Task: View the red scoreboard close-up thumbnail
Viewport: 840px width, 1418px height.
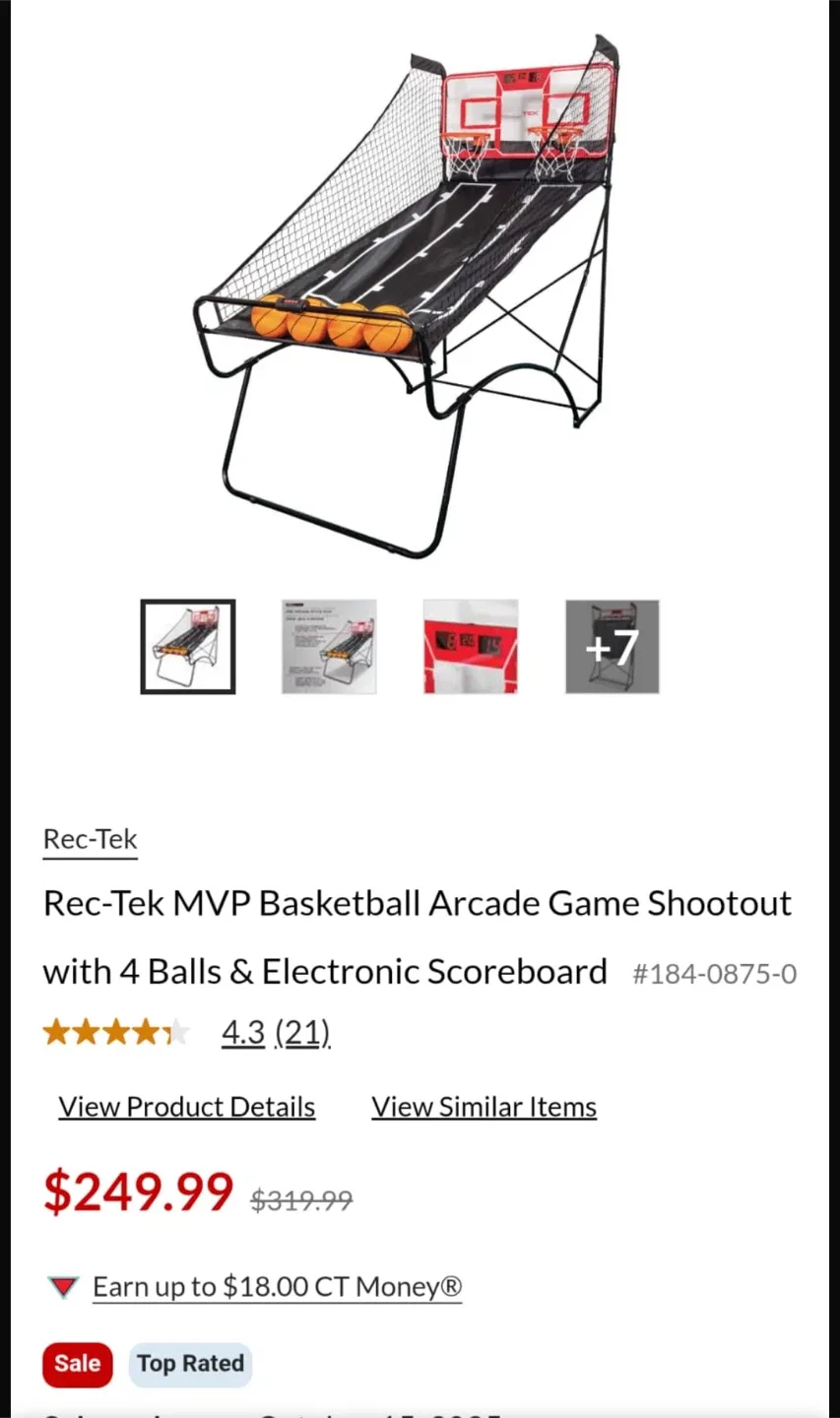Action: [x=471, y=647]
